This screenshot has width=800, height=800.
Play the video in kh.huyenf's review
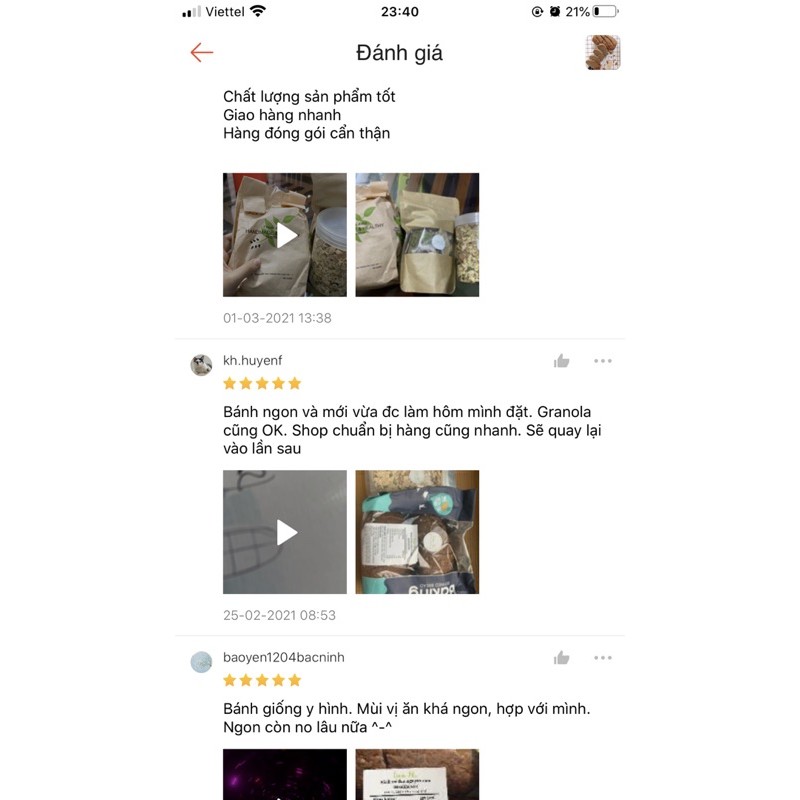pos(285,532)
